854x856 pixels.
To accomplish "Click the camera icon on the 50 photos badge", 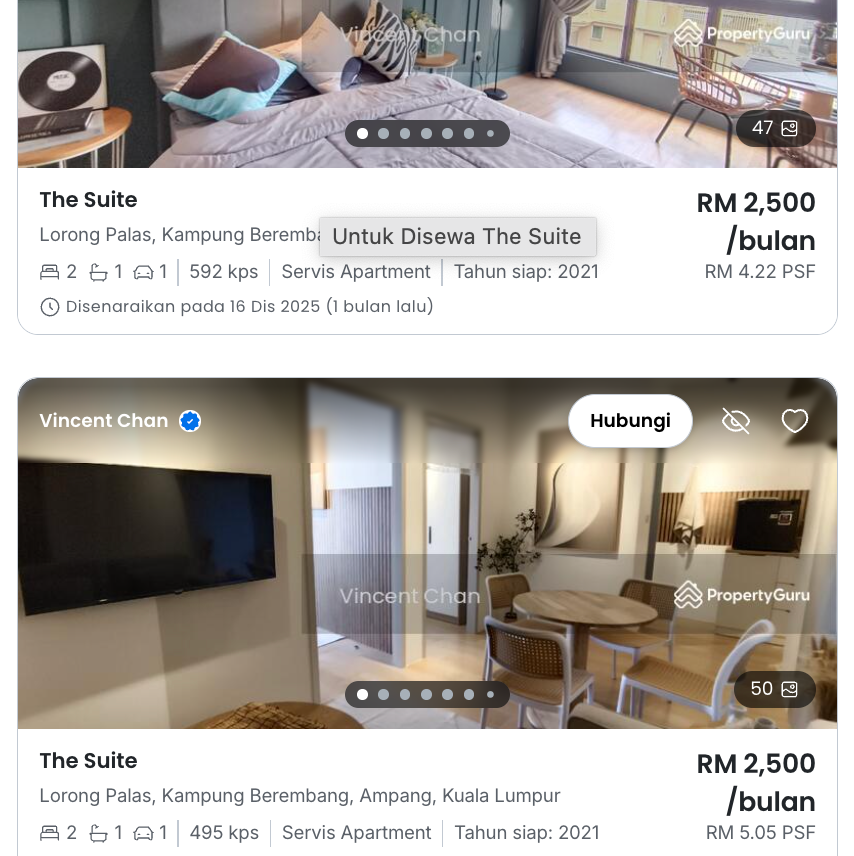I will tap(789, 689).
